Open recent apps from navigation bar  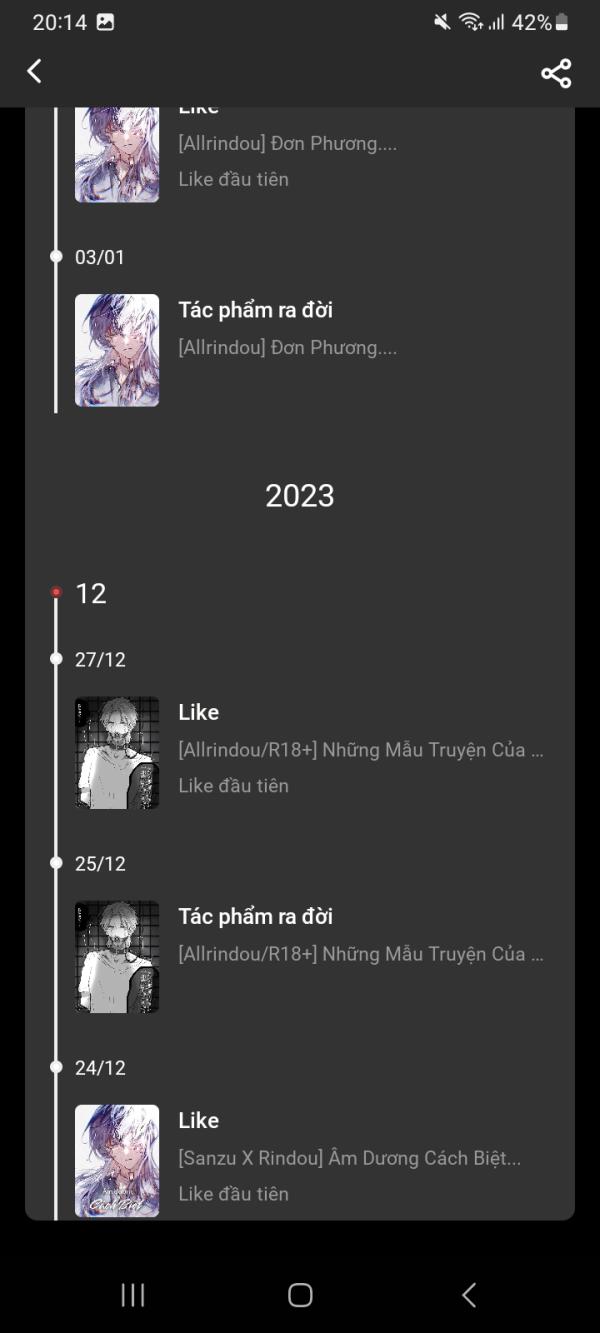(133, 1295)
